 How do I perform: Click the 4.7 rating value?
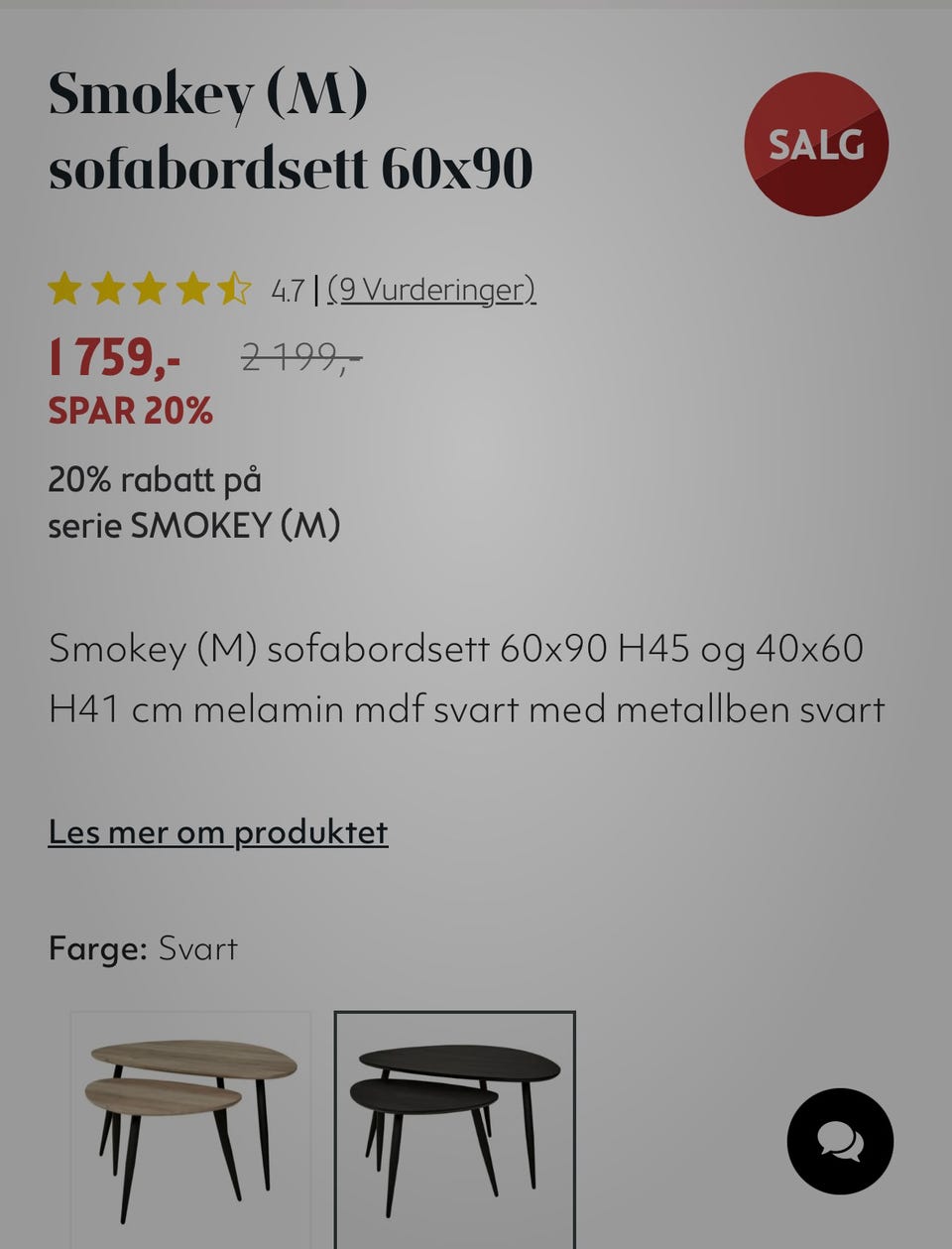(288, 290)
